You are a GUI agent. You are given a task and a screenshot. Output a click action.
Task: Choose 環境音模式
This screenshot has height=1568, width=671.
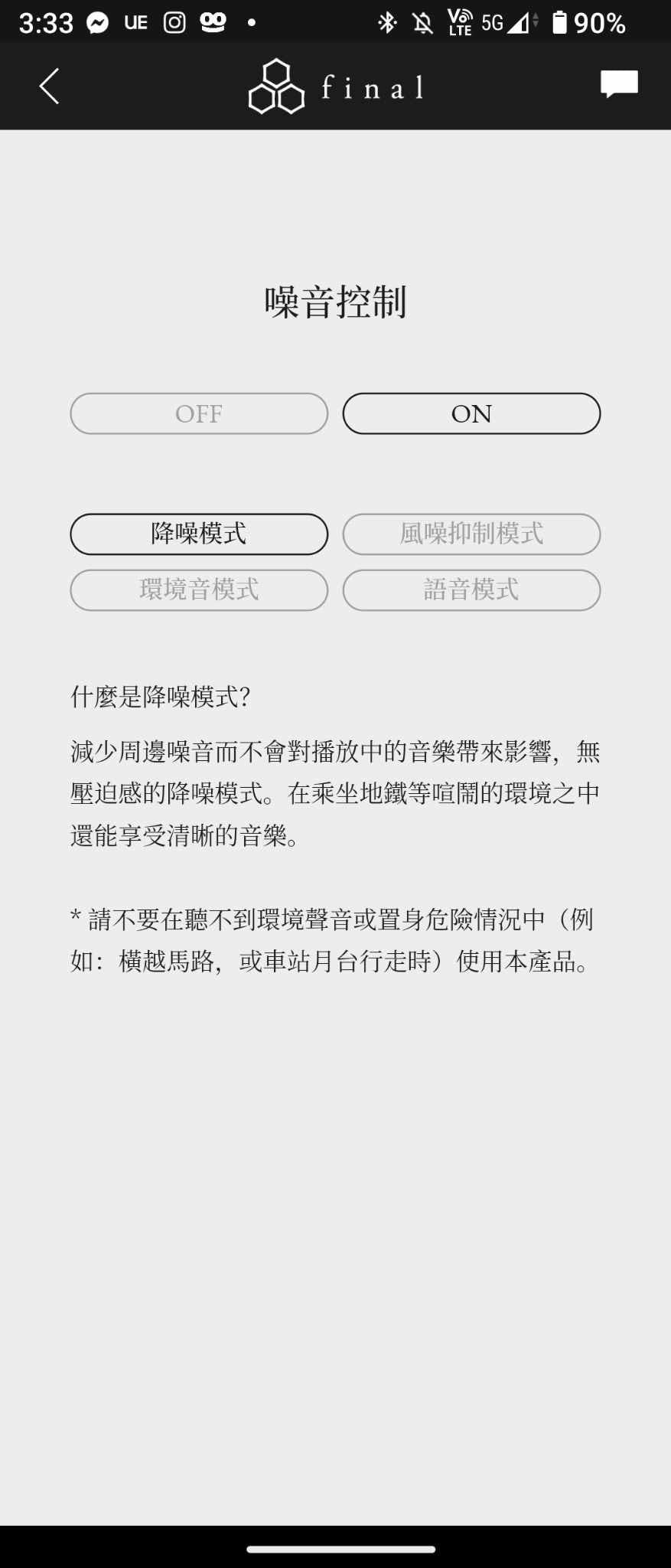(x=199, y=590)
